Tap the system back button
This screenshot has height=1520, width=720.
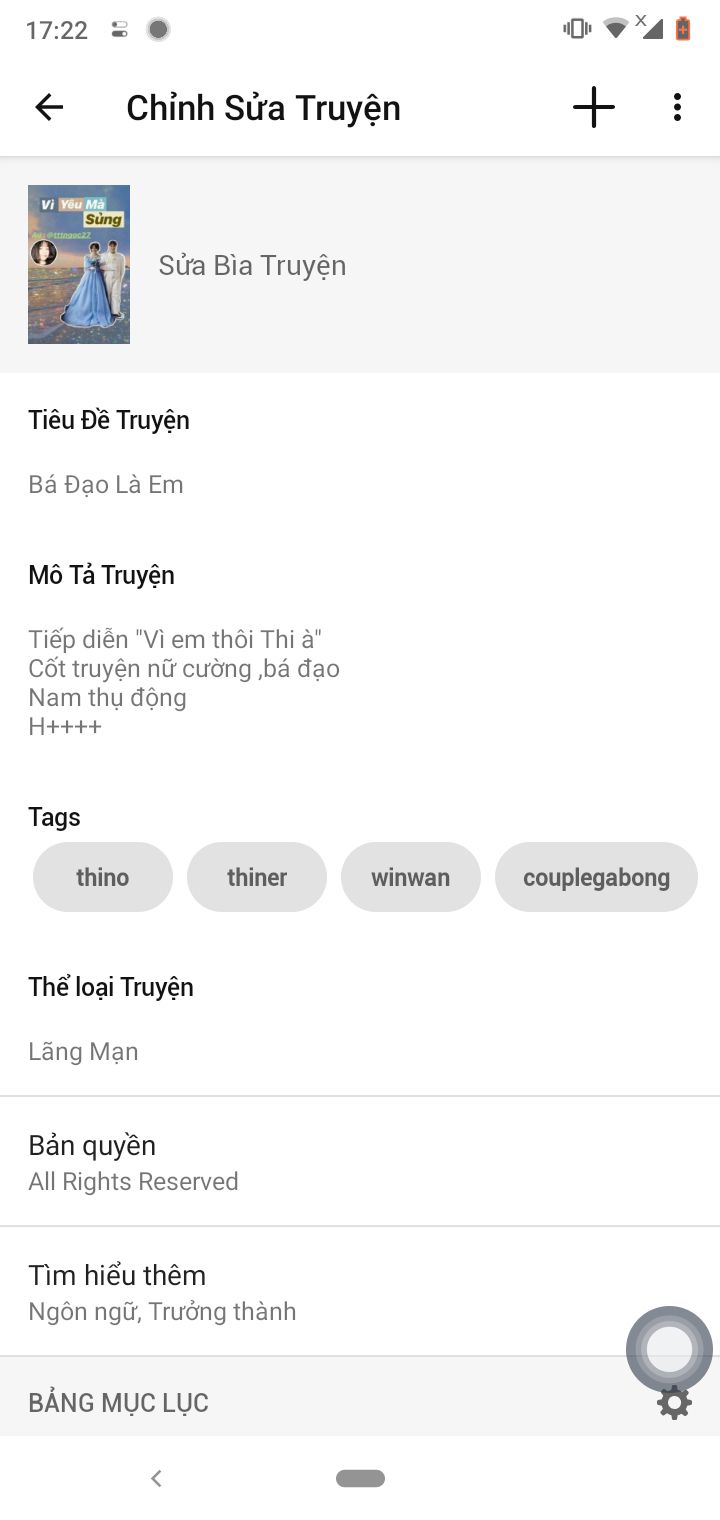coord(156,1478)
